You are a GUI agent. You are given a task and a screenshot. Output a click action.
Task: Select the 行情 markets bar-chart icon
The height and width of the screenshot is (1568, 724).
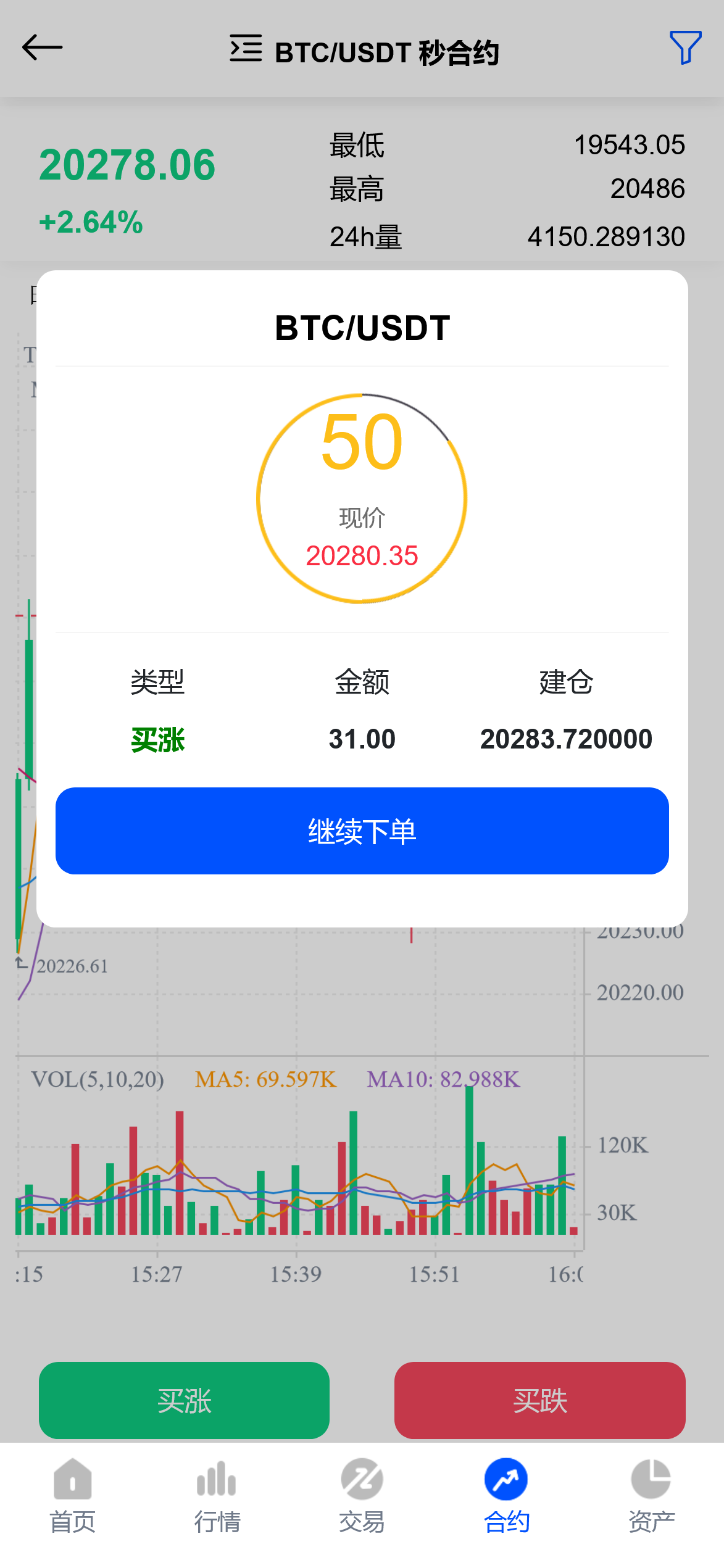216,1479
